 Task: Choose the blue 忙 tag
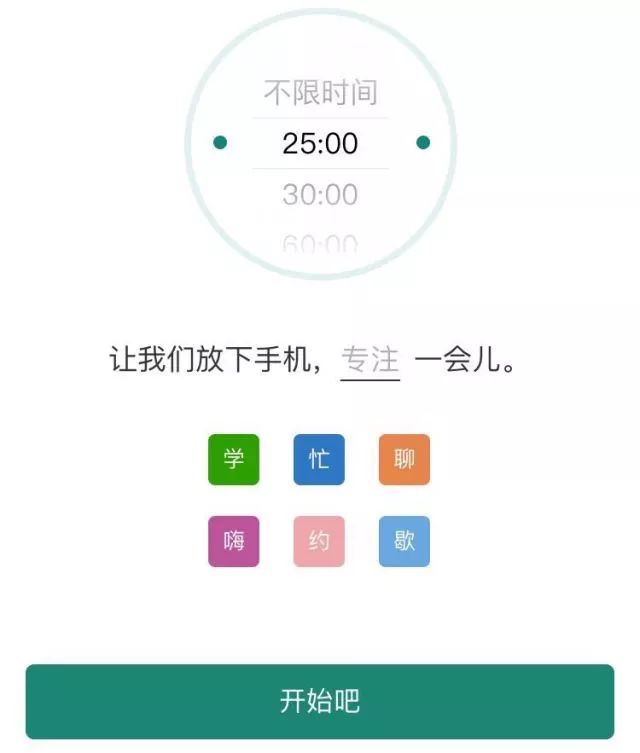(319, 460)
